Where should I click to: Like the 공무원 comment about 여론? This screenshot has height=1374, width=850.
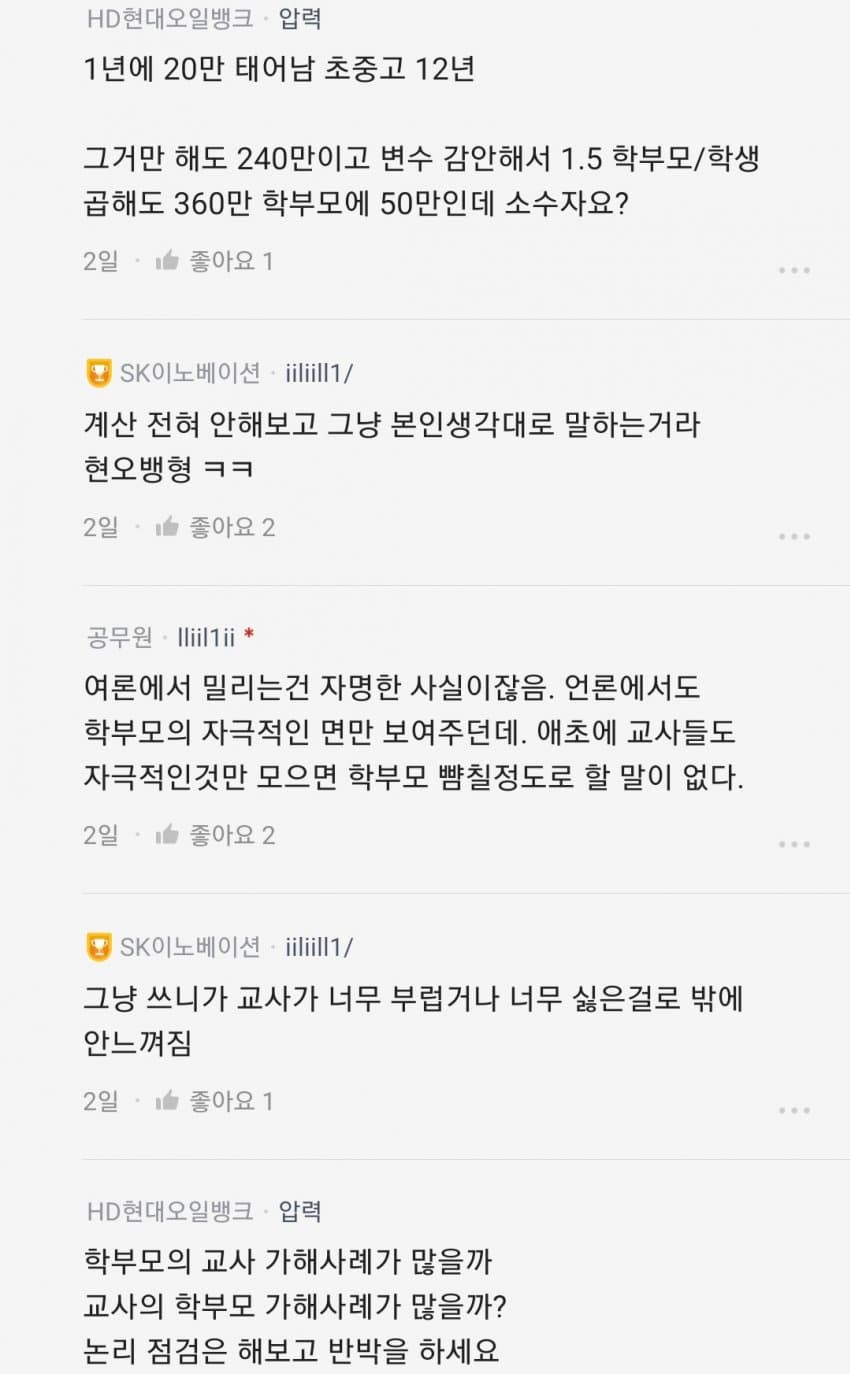[167, 836]
